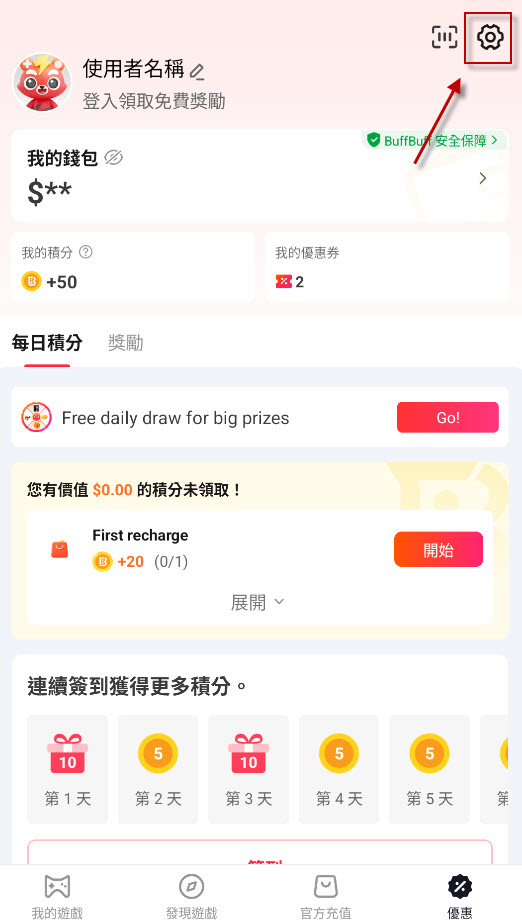Image resolution: width=522 pixels, height=923 pixels.
Task: Tap Go! for the free daily draw
Action: click(448, 417)
